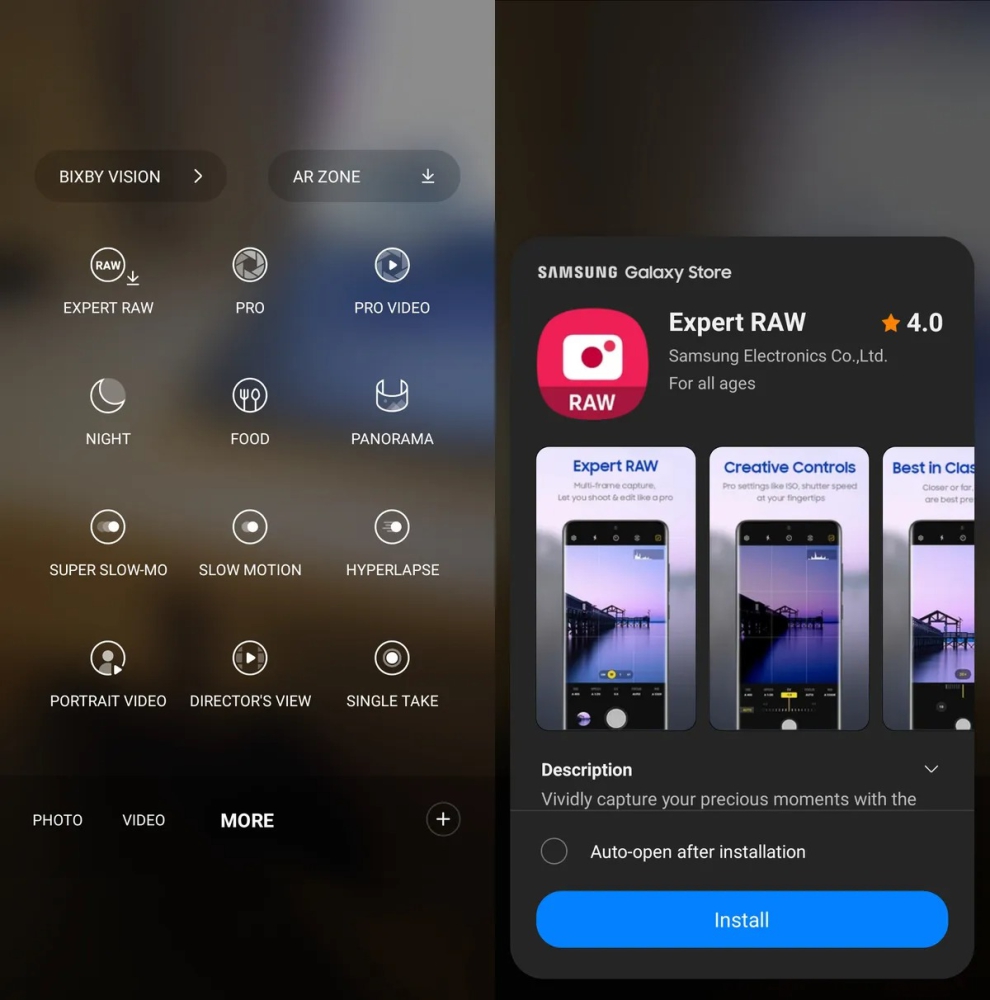This screenshot has width=990, height=1000.
Task: Tap the plus icon to add modes
Action: tap(443, 820)
